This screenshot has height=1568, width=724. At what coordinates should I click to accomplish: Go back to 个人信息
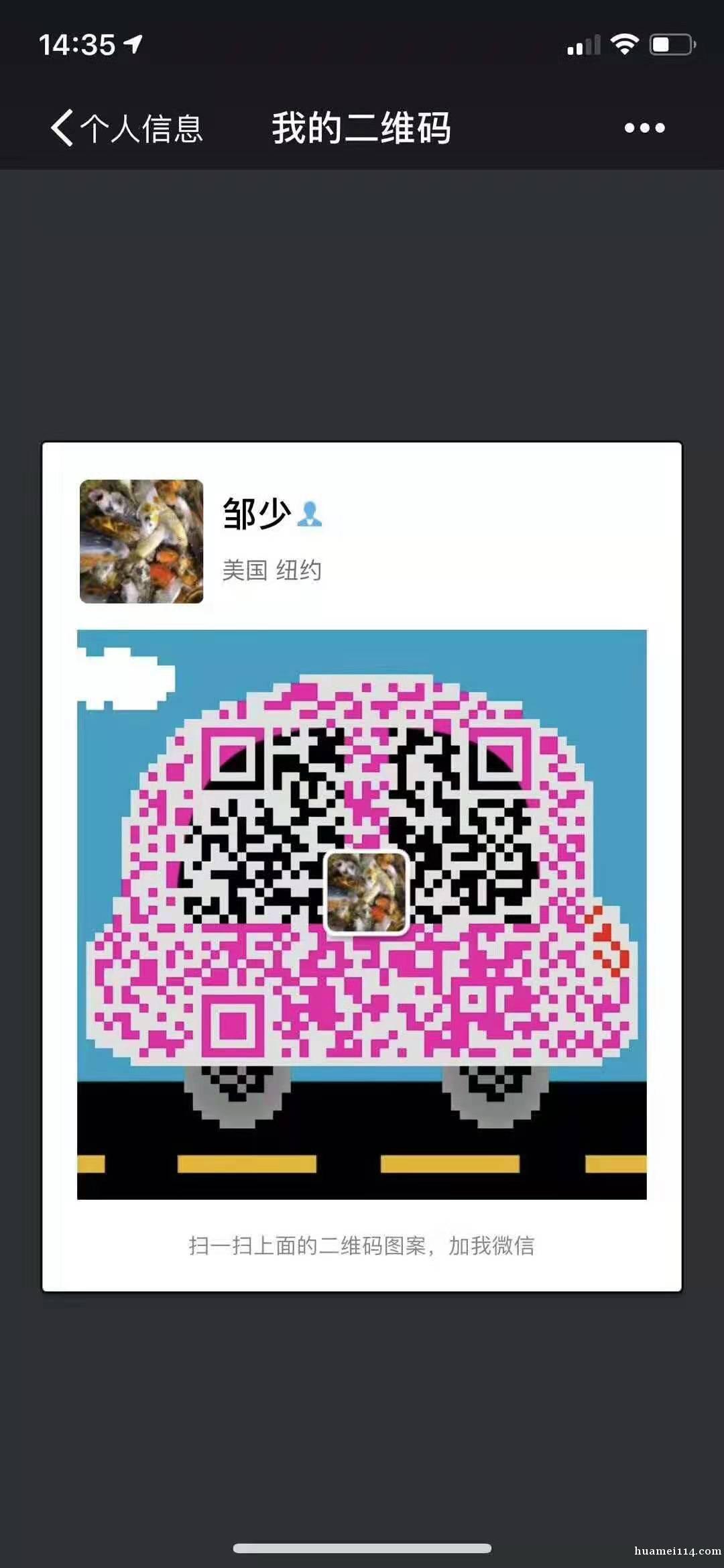tap(127, 128)
